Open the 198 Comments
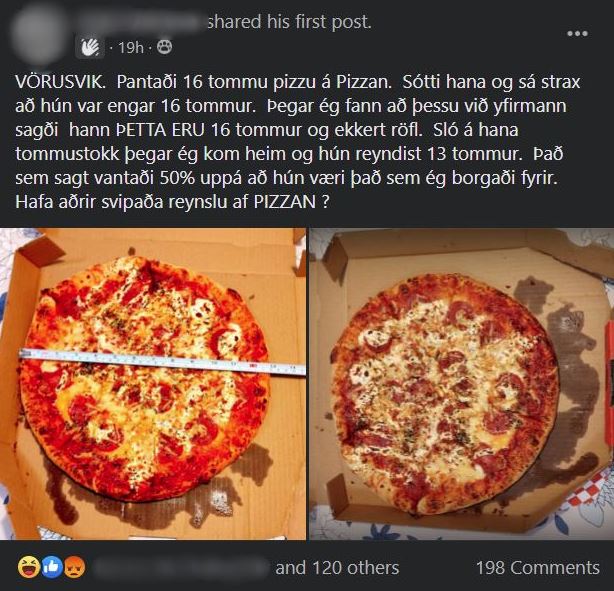The height and width of the screenshot is (591, 614). 537,568
